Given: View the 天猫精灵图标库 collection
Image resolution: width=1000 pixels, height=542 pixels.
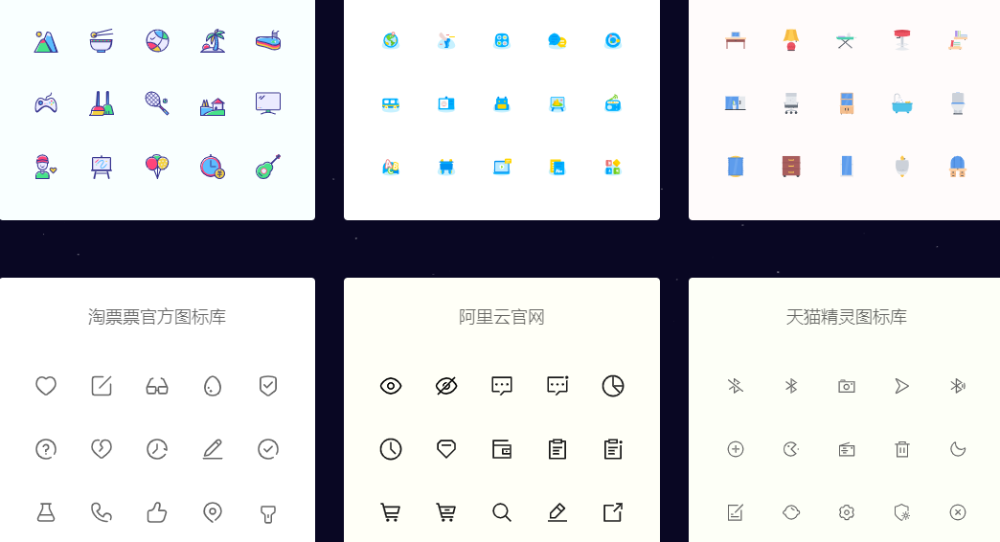Looking at the screenshot, I should (x=846, y=317).
